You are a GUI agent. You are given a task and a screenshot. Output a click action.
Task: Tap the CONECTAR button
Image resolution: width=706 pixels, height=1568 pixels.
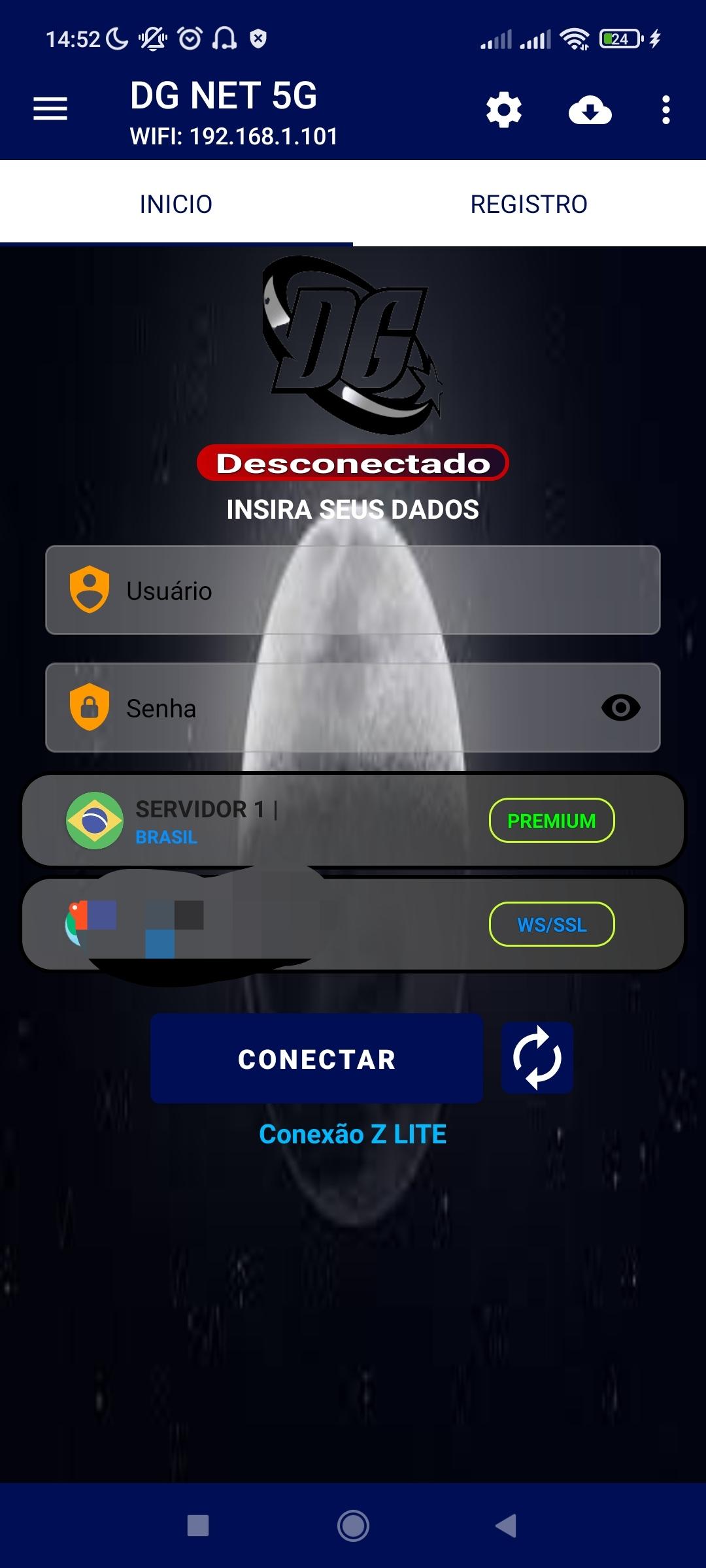tap(316, 1058)
